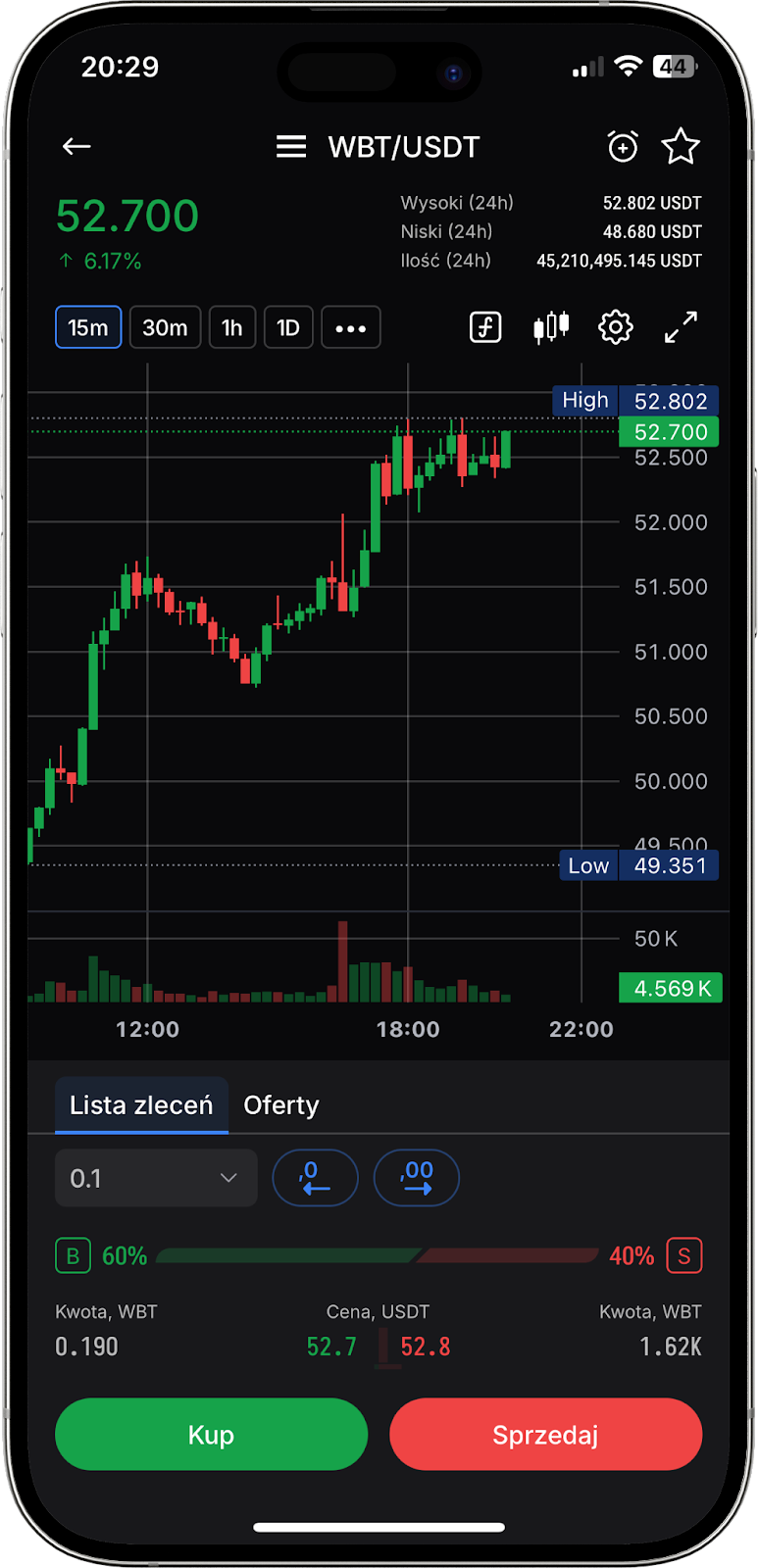Set a price alert for WBT/USDT

[x=623, y=147]
